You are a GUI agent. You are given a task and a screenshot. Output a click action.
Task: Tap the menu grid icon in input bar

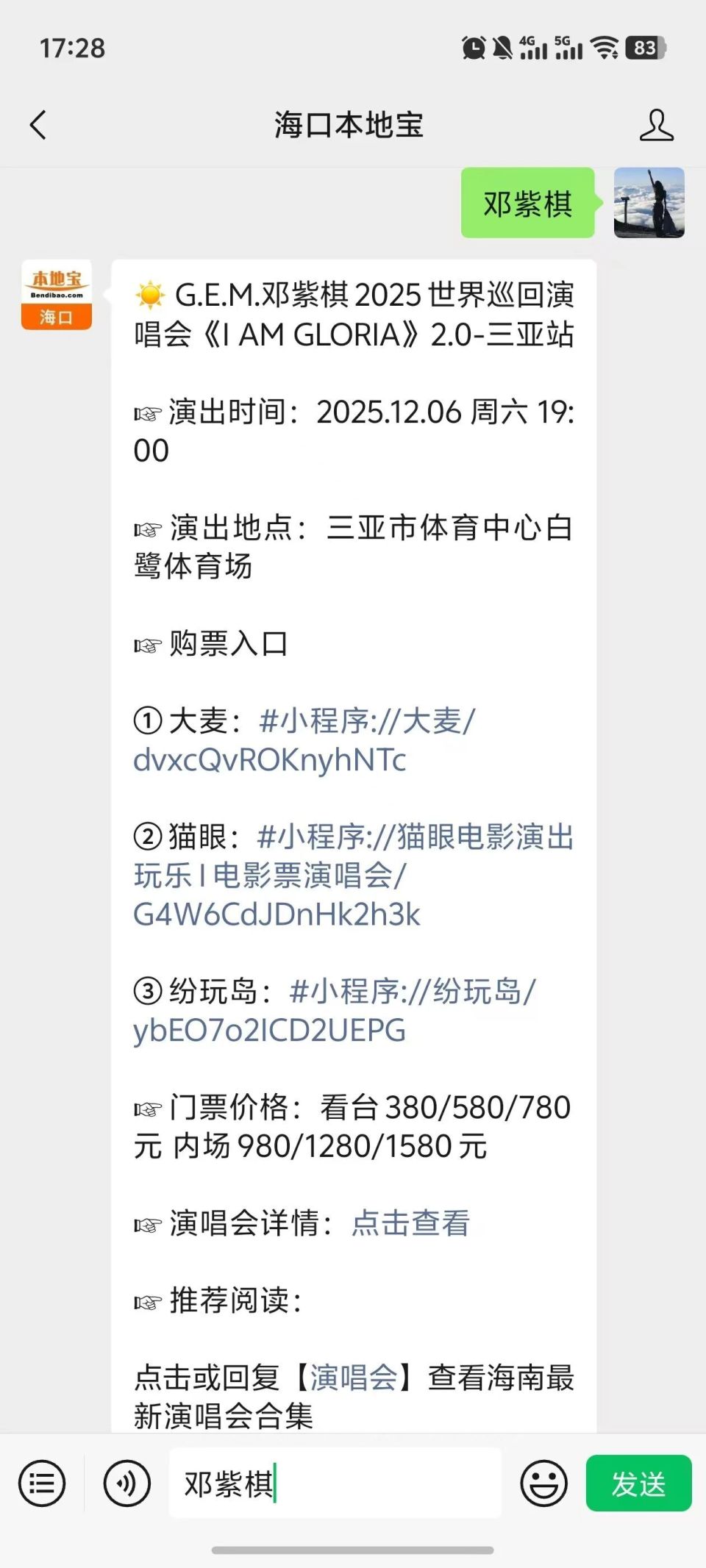42,1483
